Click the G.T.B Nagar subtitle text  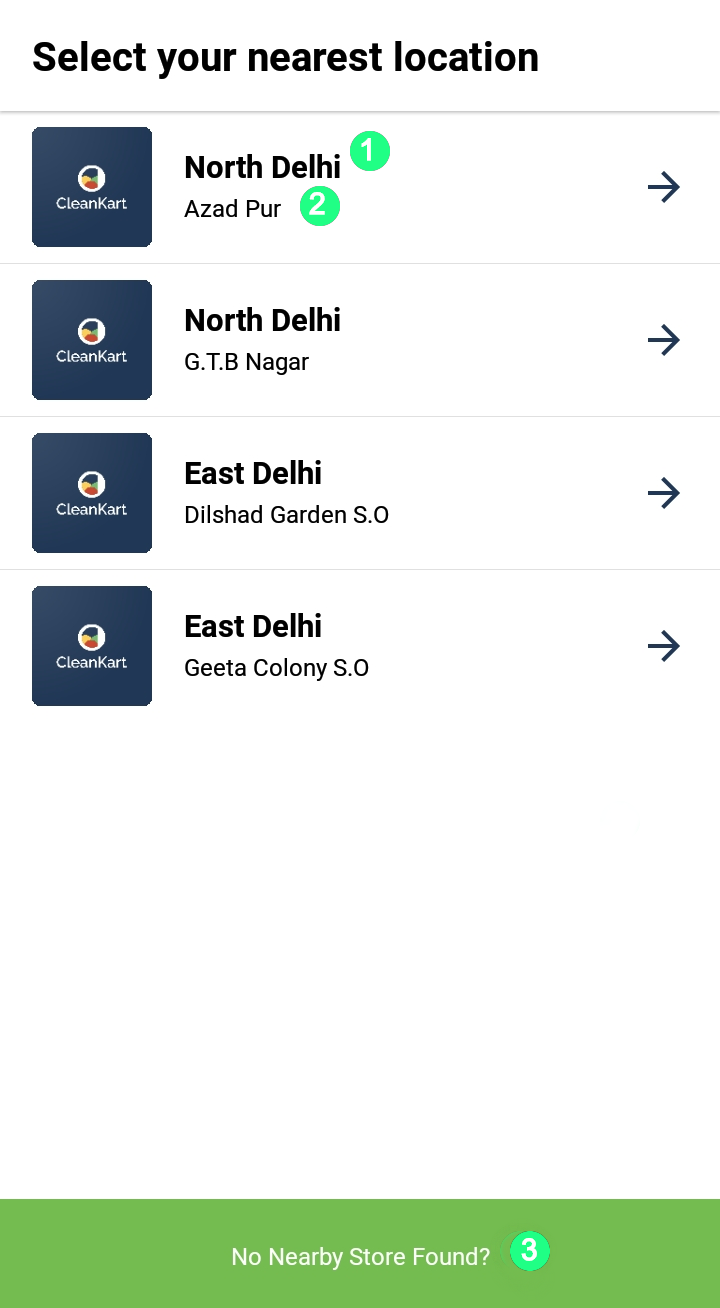[x=246, y=362]
